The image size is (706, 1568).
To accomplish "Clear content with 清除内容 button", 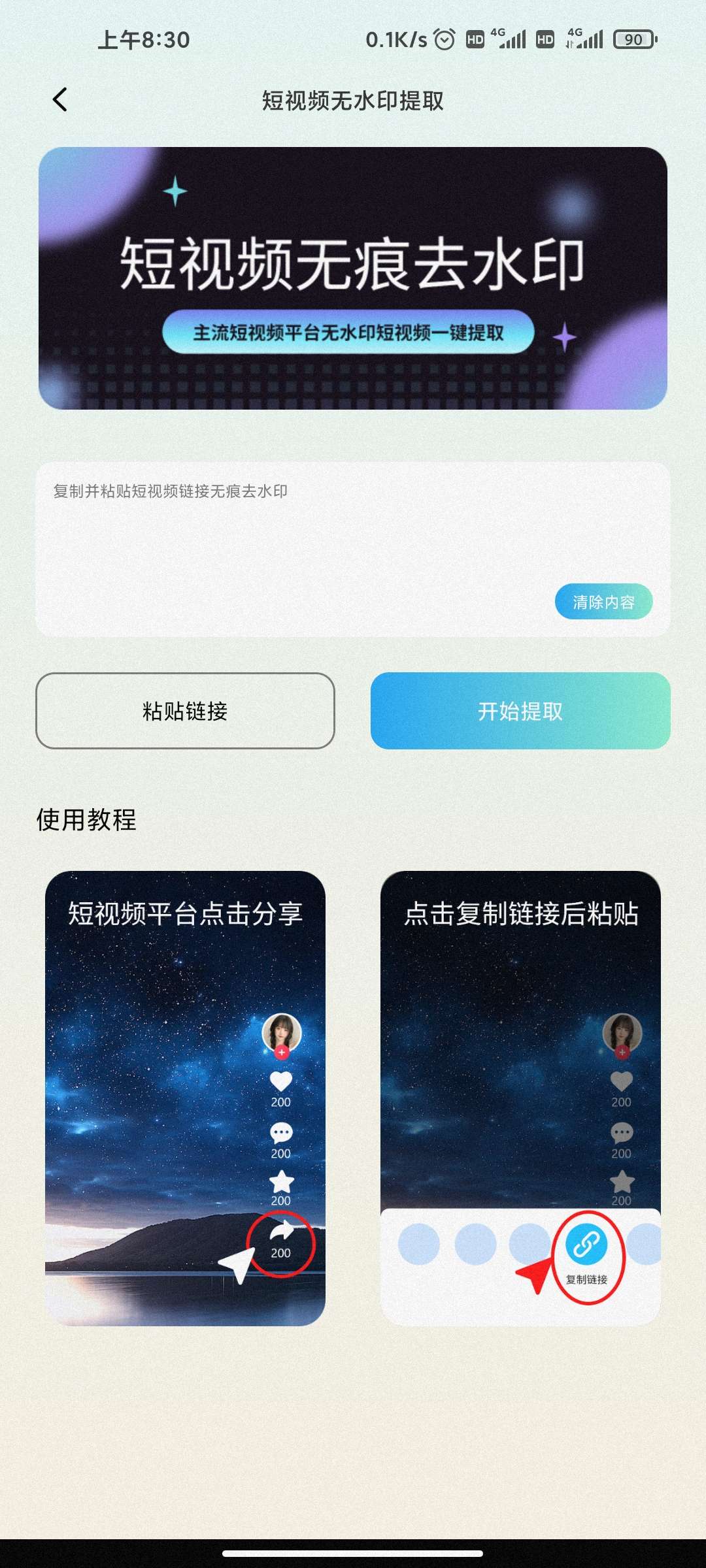I will tap(603, 602).
